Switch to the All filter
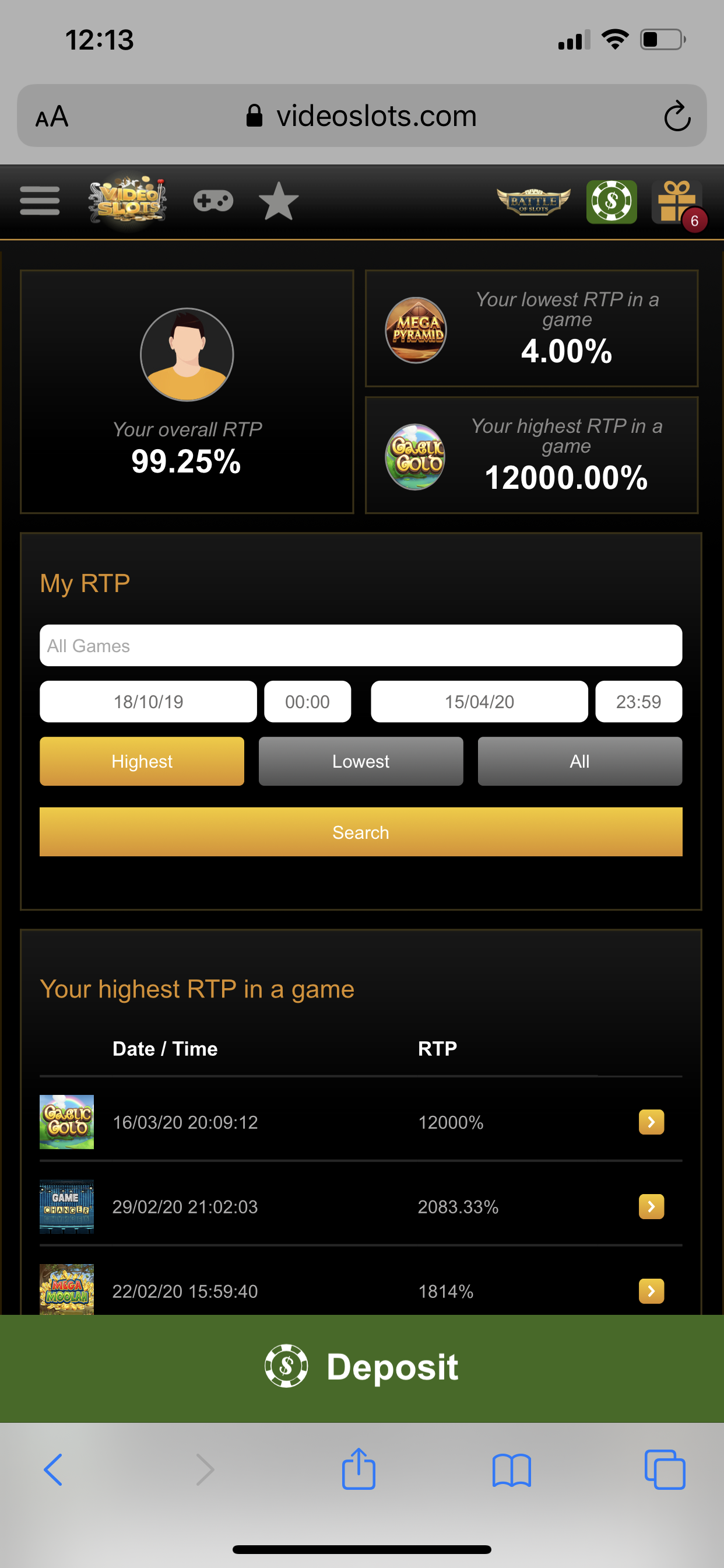This screenshot has width=724, height=1568. pyautogui.click(x=580, y=761)
